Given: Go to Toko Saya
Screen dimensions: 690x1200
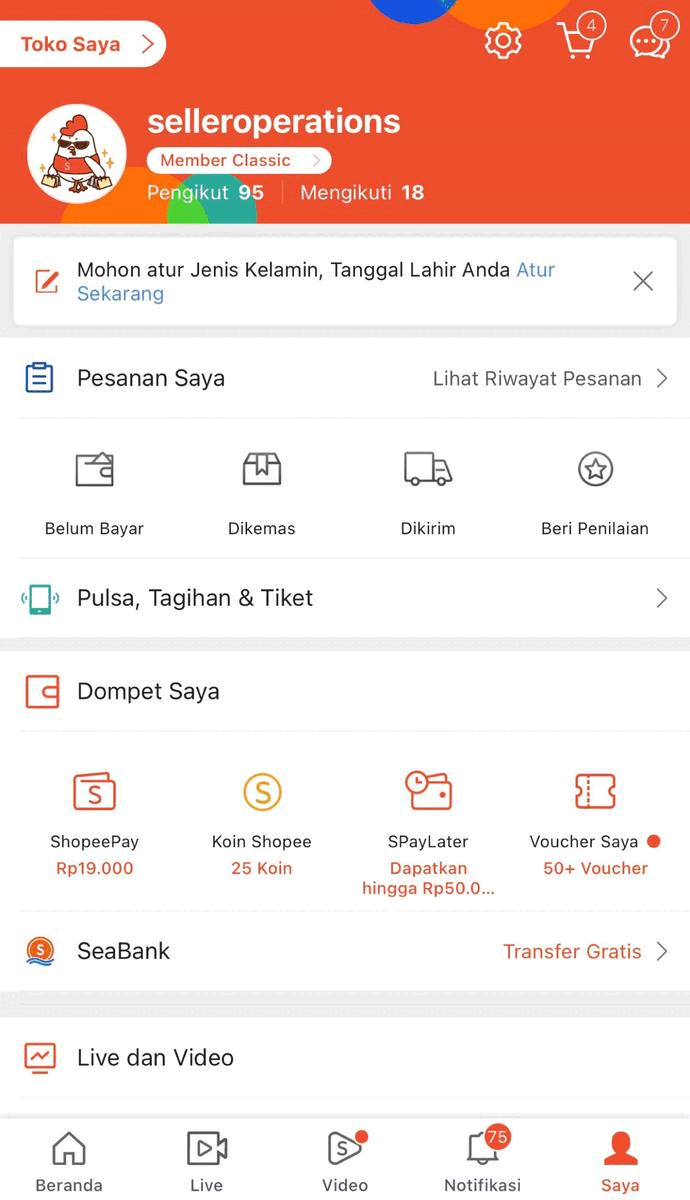Looking at the screenshot, I should pos(84,44).
